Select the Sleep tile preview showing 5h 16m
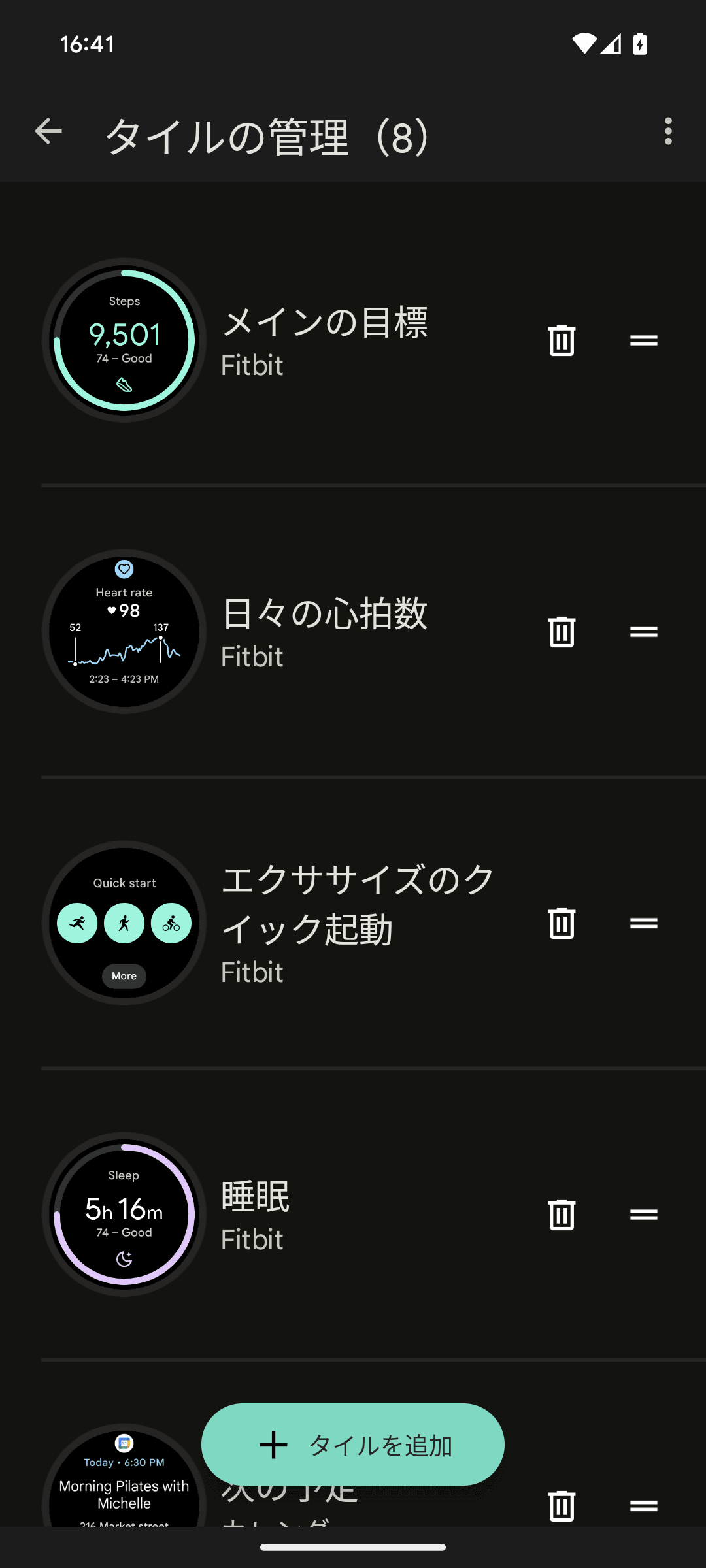 pyautogui.click(x=124, y=1214)
